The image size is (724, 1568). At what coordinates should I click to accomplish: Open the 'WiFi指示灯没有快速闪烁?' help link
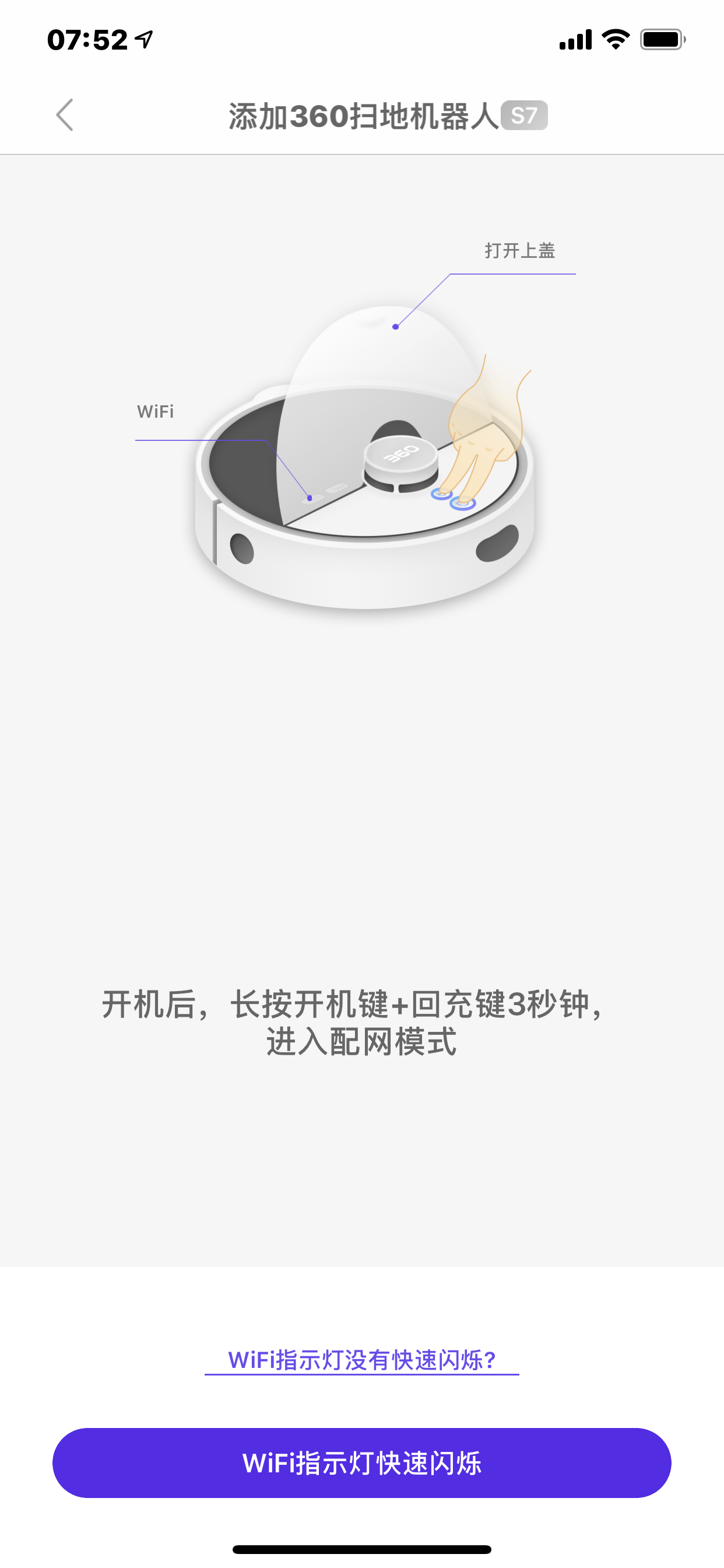(x=362, y=1360)
